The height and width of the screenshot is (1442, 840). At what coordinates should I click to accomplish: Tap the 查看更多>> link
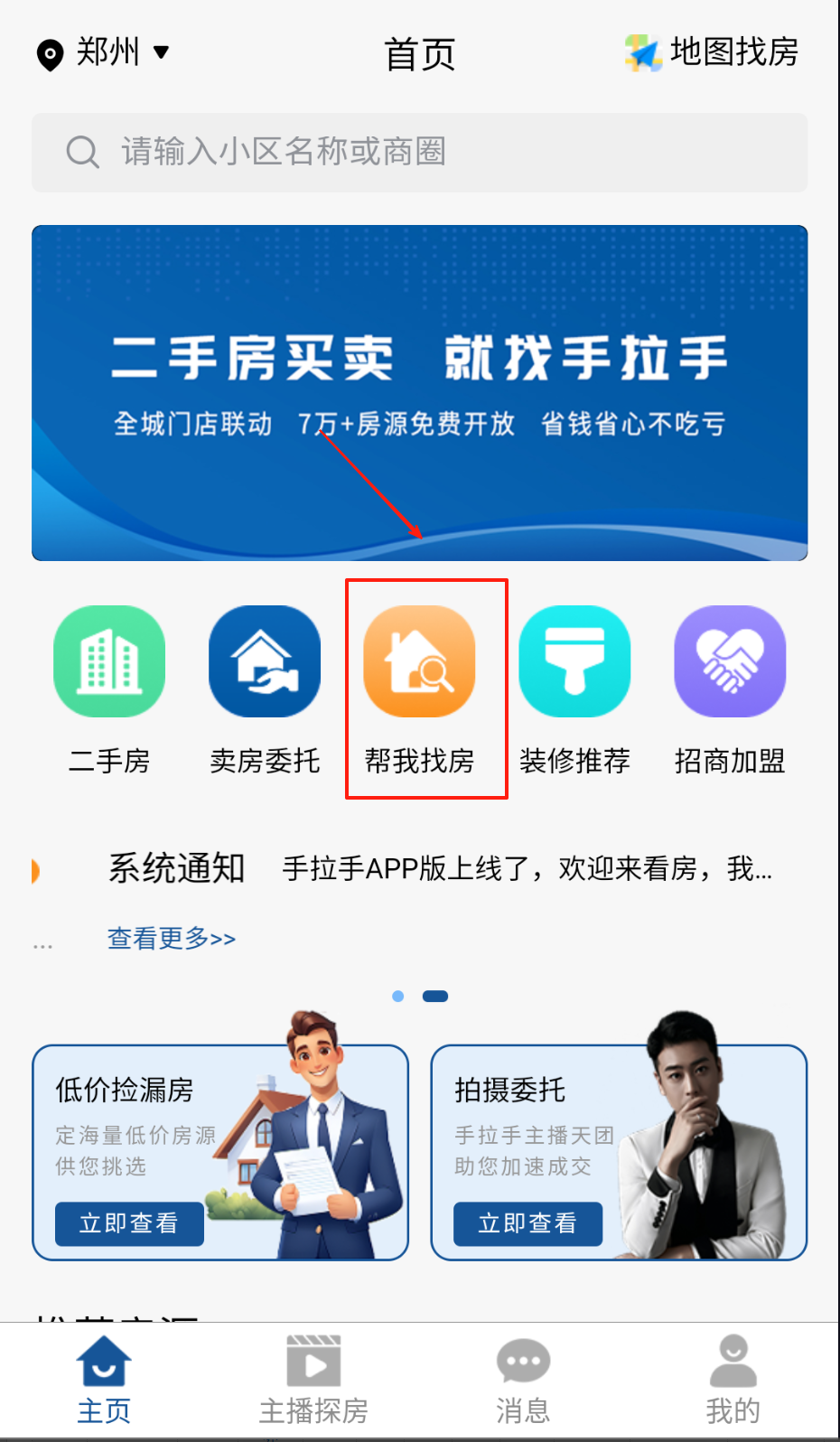(x=172, y=939)
